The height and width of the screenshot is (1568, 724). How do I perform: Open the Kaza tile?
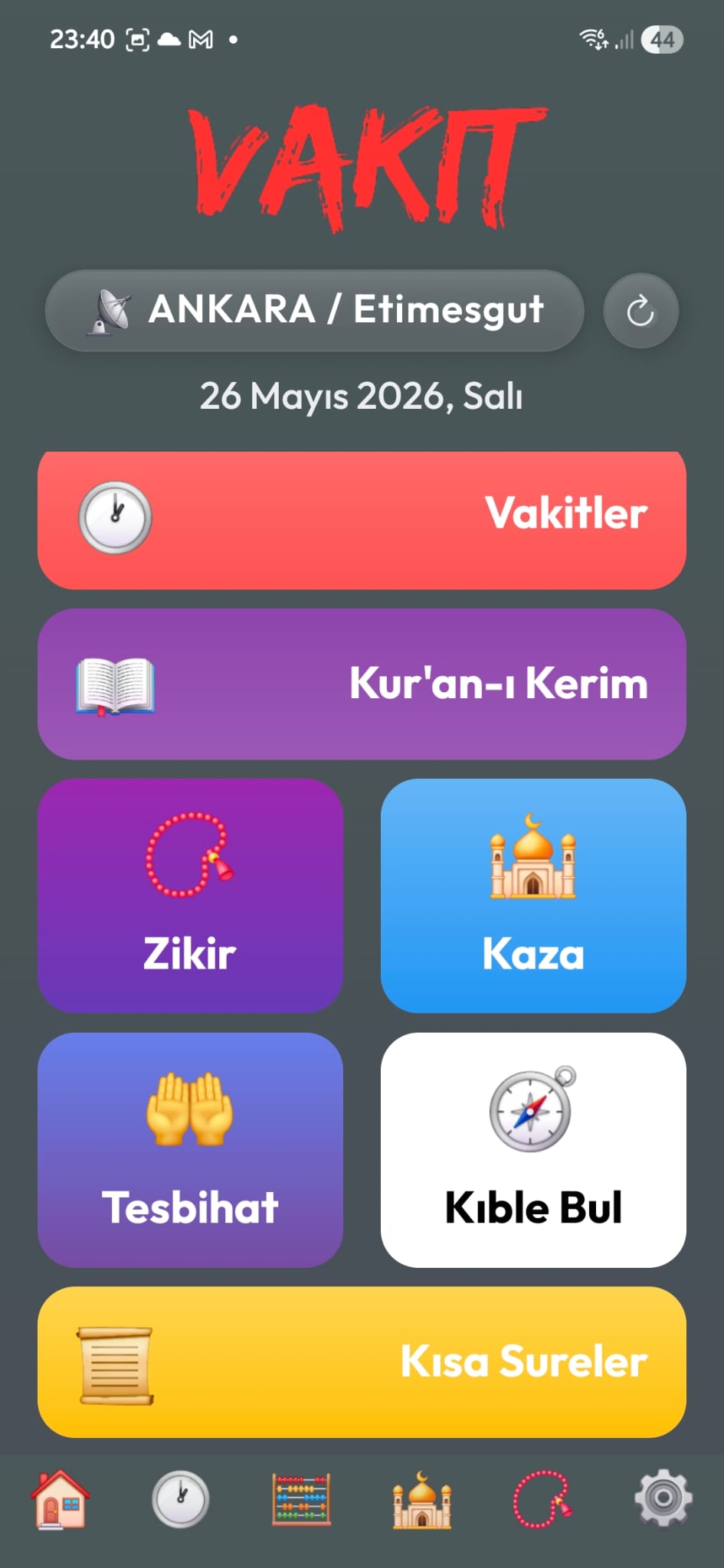533,895
